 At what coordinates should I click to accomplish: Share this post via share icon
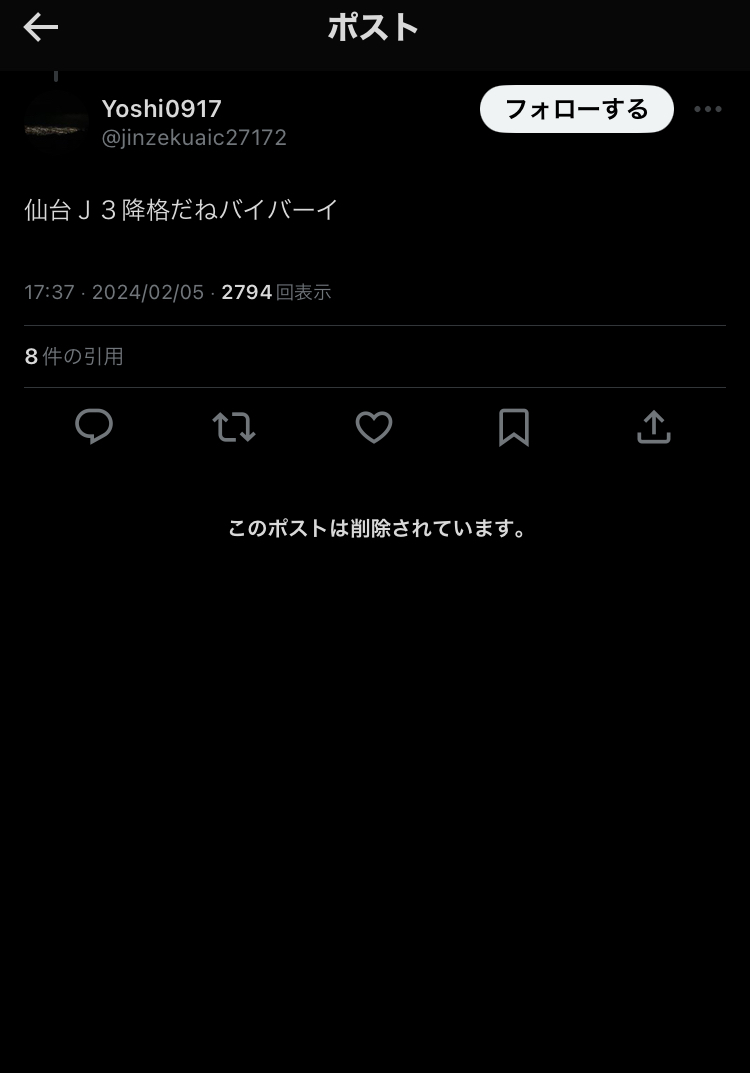(x=653, y=427)
